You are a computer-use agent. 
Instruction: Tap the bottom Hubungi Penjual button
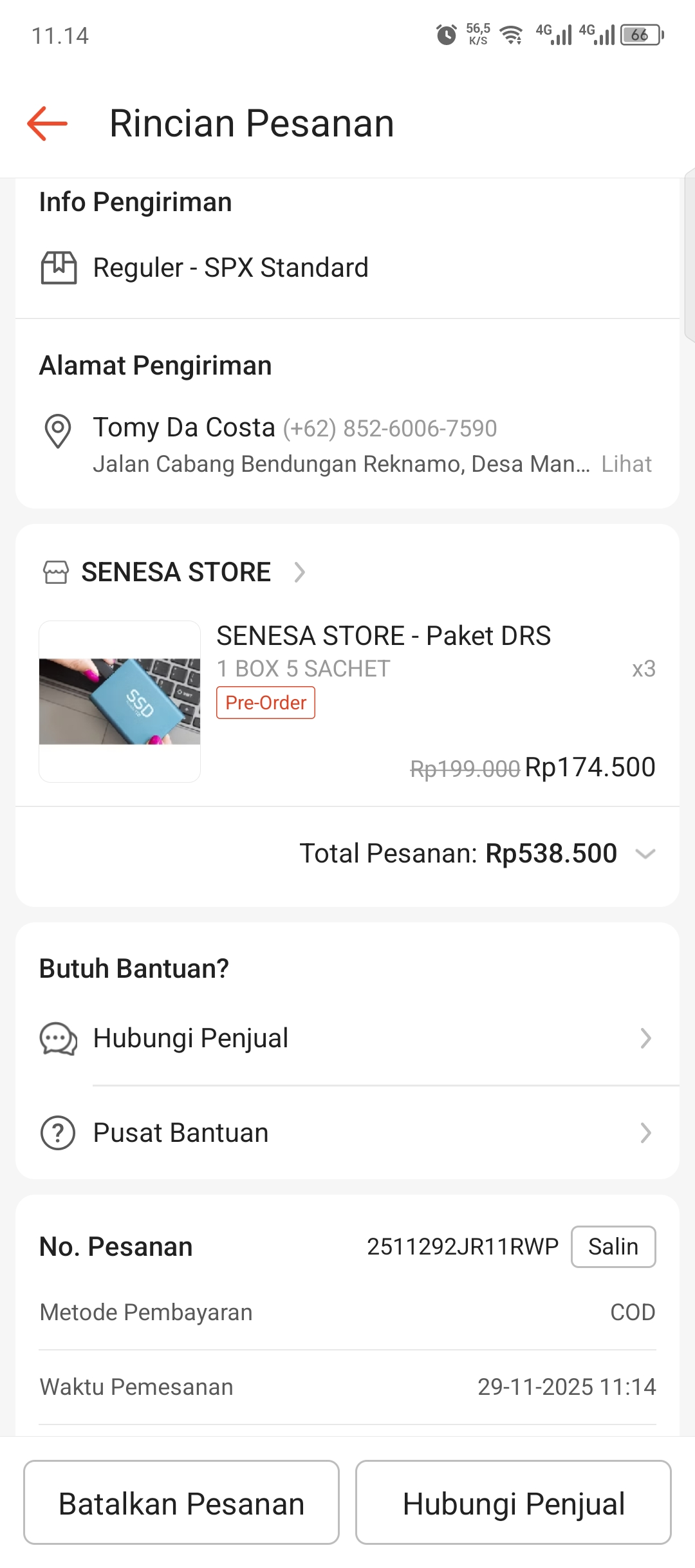tap(514, 1503)
